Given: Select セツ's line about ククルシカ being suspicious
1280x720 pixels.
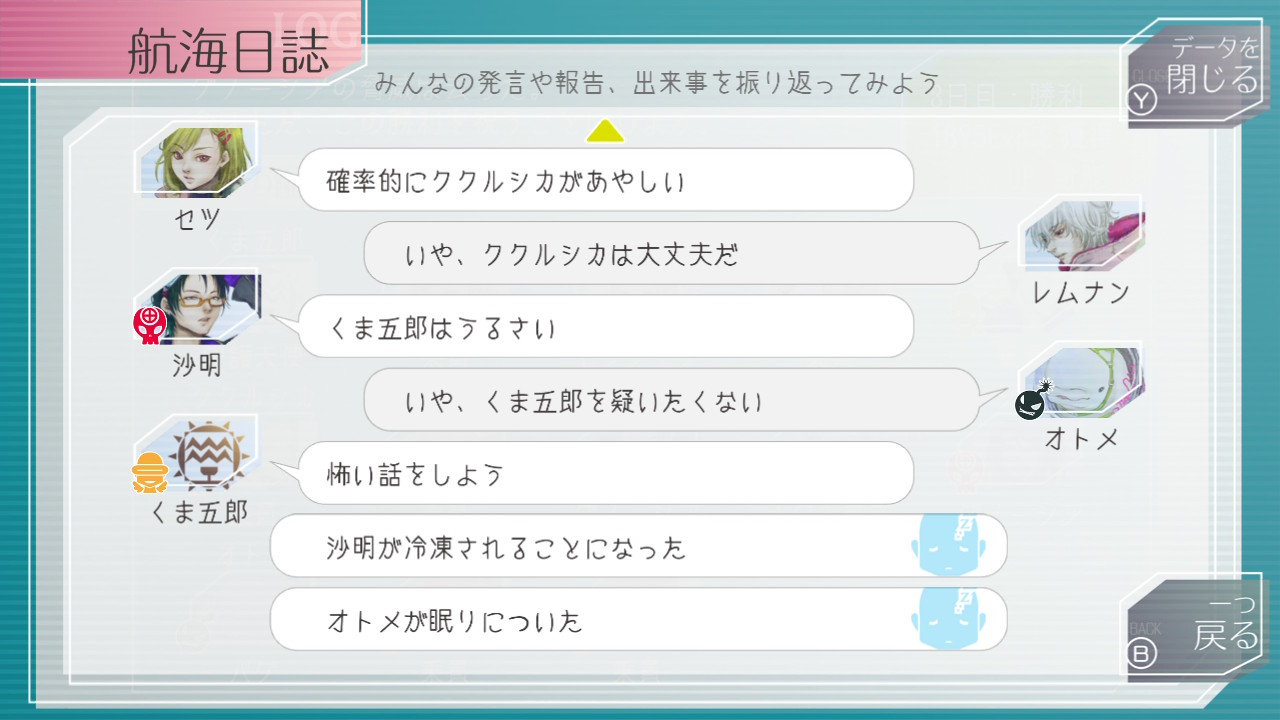Looking at the screenshot, I should pos(606,181).
